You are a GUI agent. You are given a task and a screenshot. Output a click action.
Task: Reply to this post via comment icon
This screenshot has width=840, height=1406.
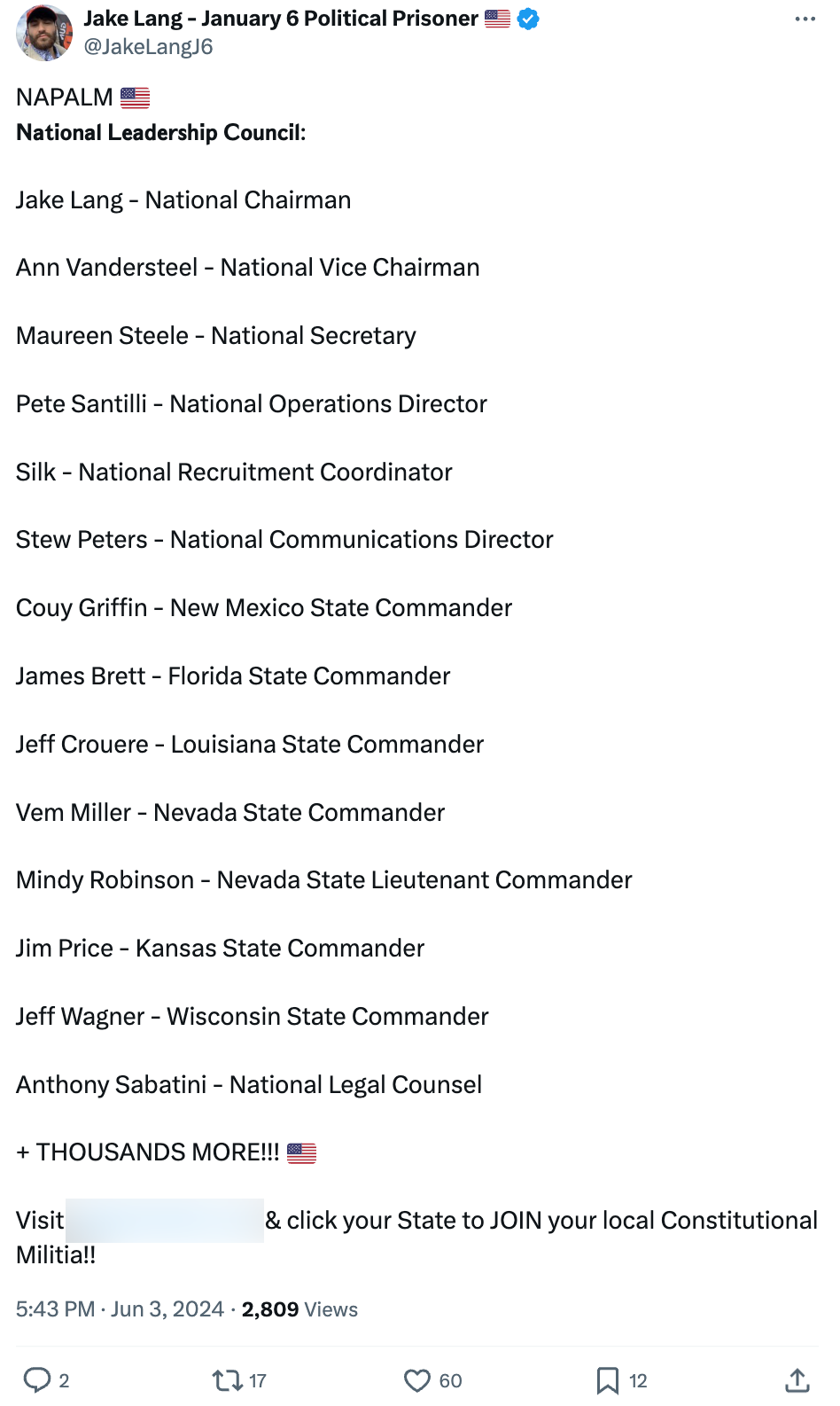tap(37, 1379)
